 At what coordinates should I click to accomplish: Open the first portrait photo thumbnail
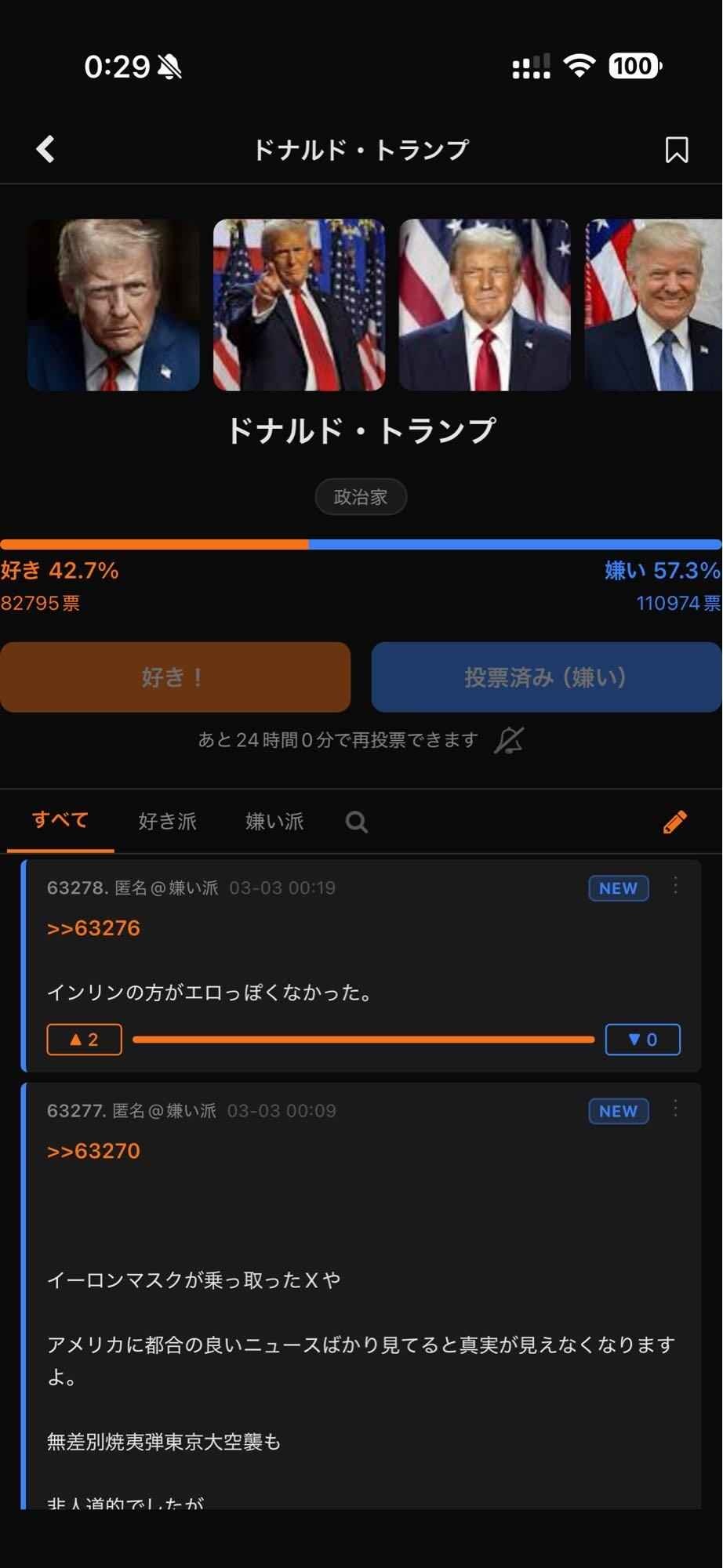click(x=114, y=305)
